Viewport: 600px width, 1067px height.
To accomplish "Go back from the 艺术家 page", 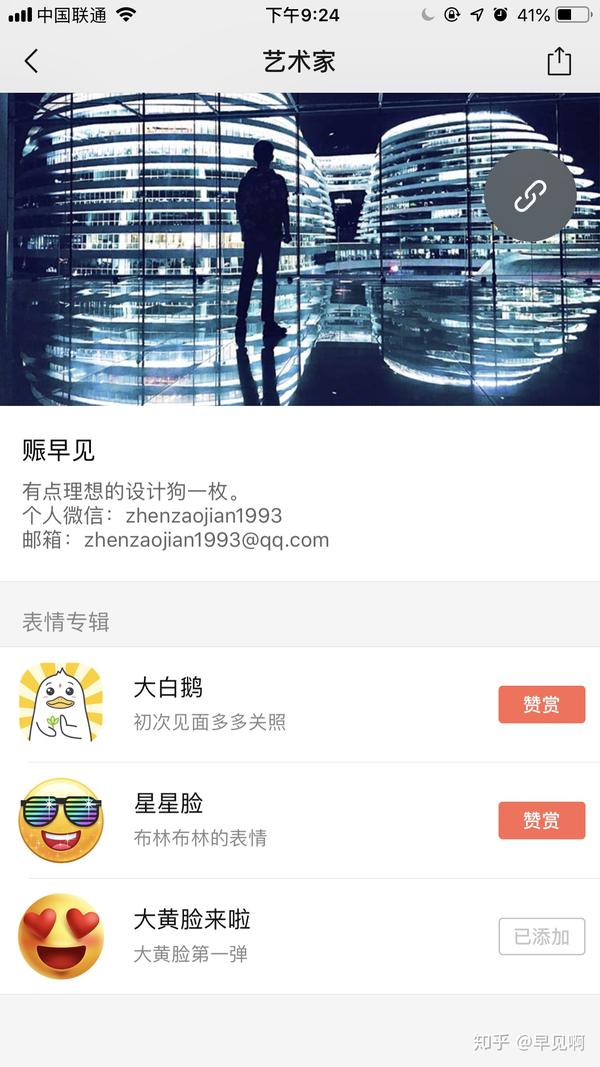I will 31,61.
